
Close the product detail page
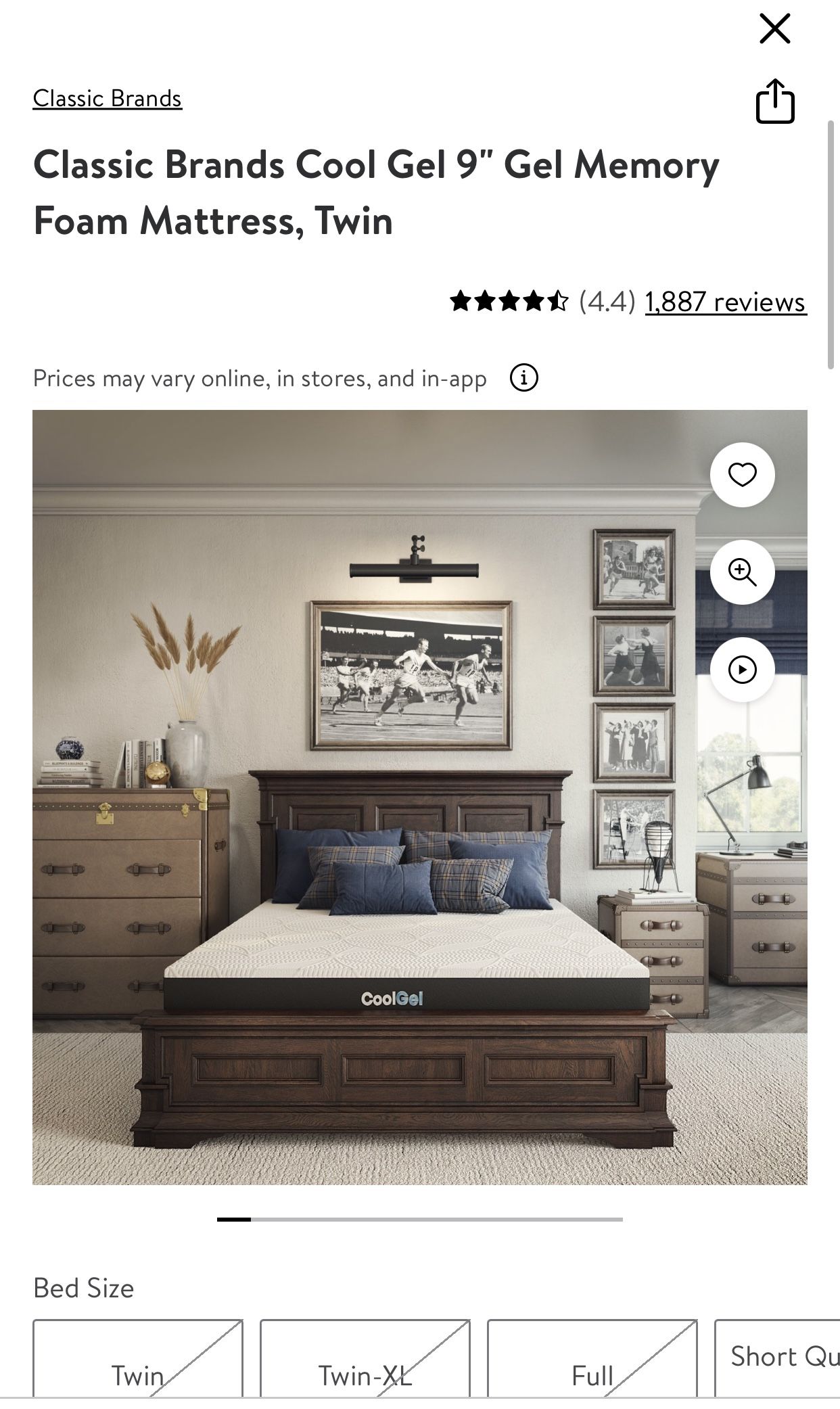(x=774, y=29)
